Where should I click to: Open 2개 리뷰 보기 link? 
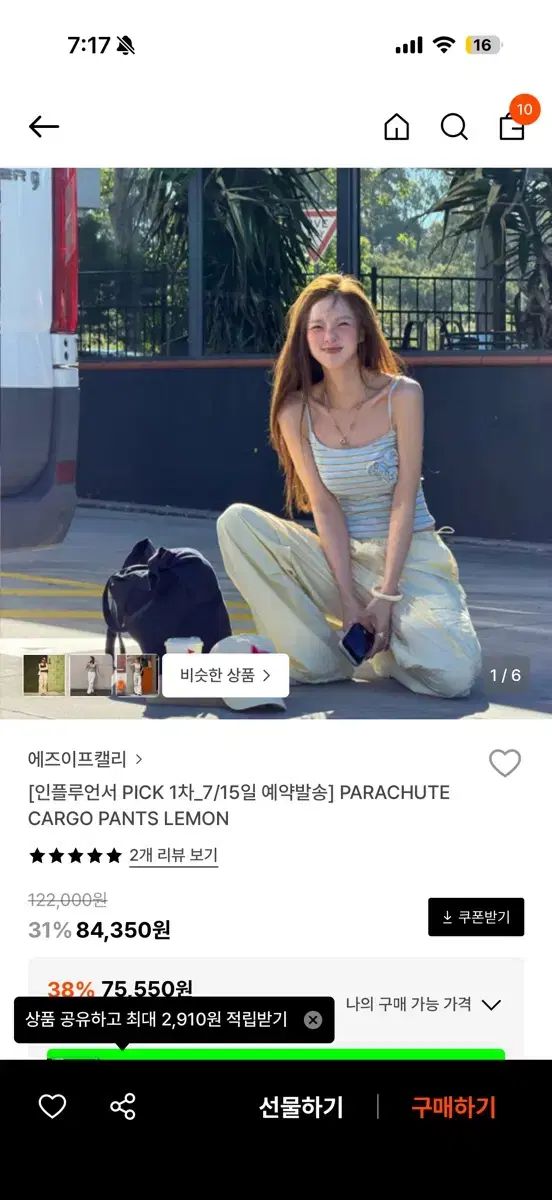click(x=174, y=856)
